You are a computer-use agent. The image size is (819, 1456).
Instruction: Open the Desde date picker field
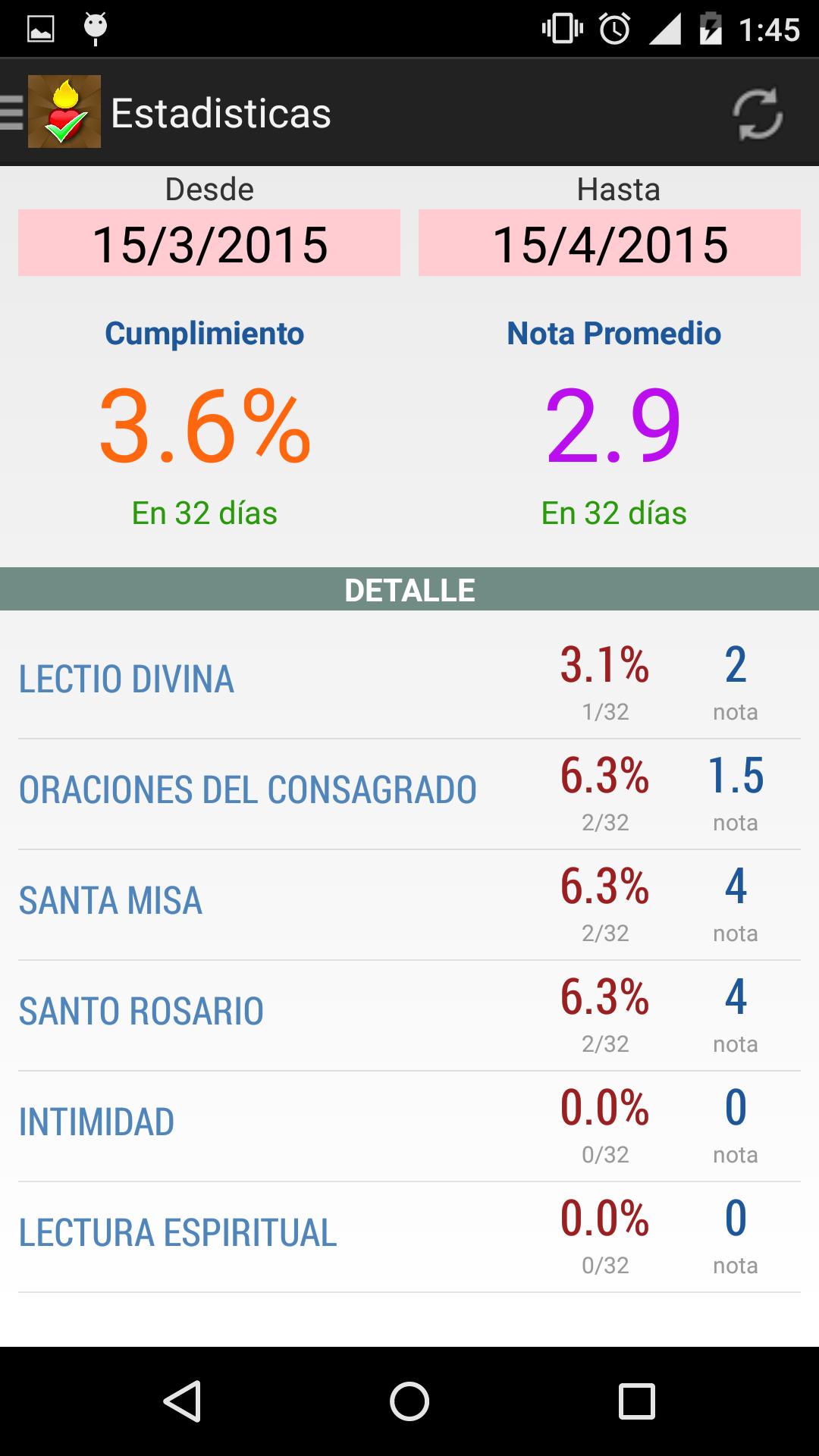pyautogui.click(x=209, y=243)
